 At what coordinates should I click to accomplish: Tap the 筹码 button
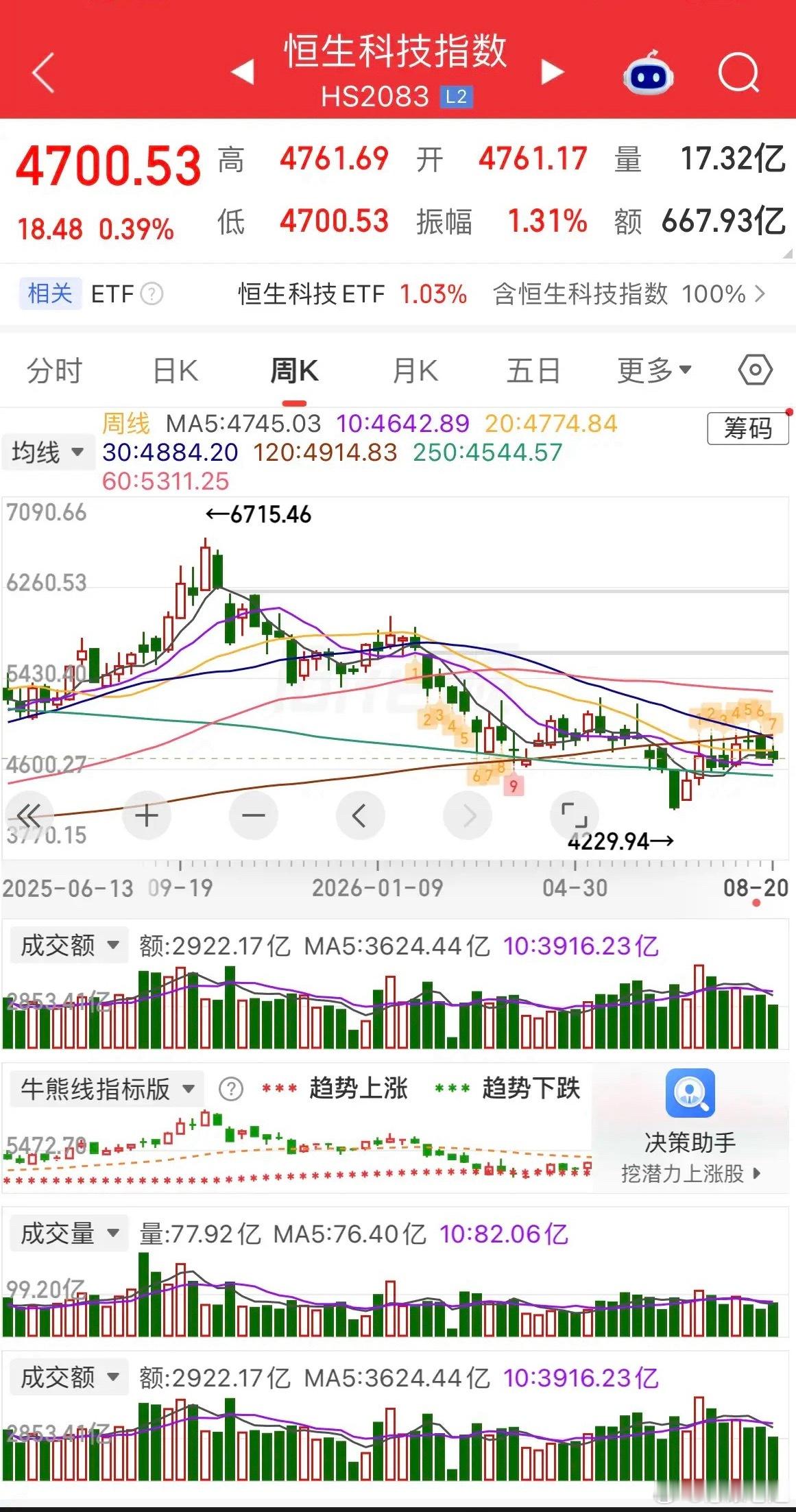coord(748,429)
